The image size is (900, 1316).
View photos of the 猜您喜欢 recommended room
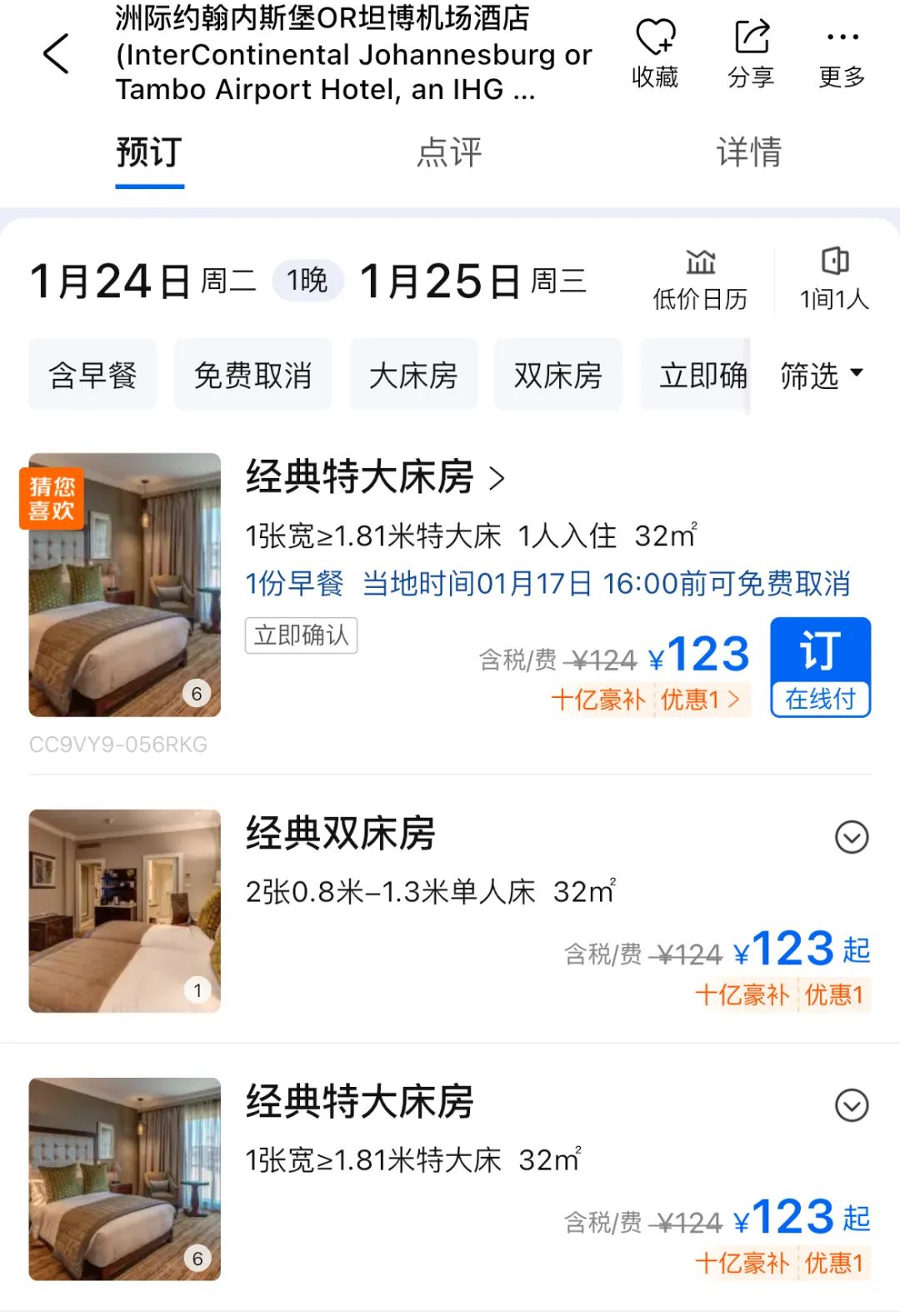point(125,585)
